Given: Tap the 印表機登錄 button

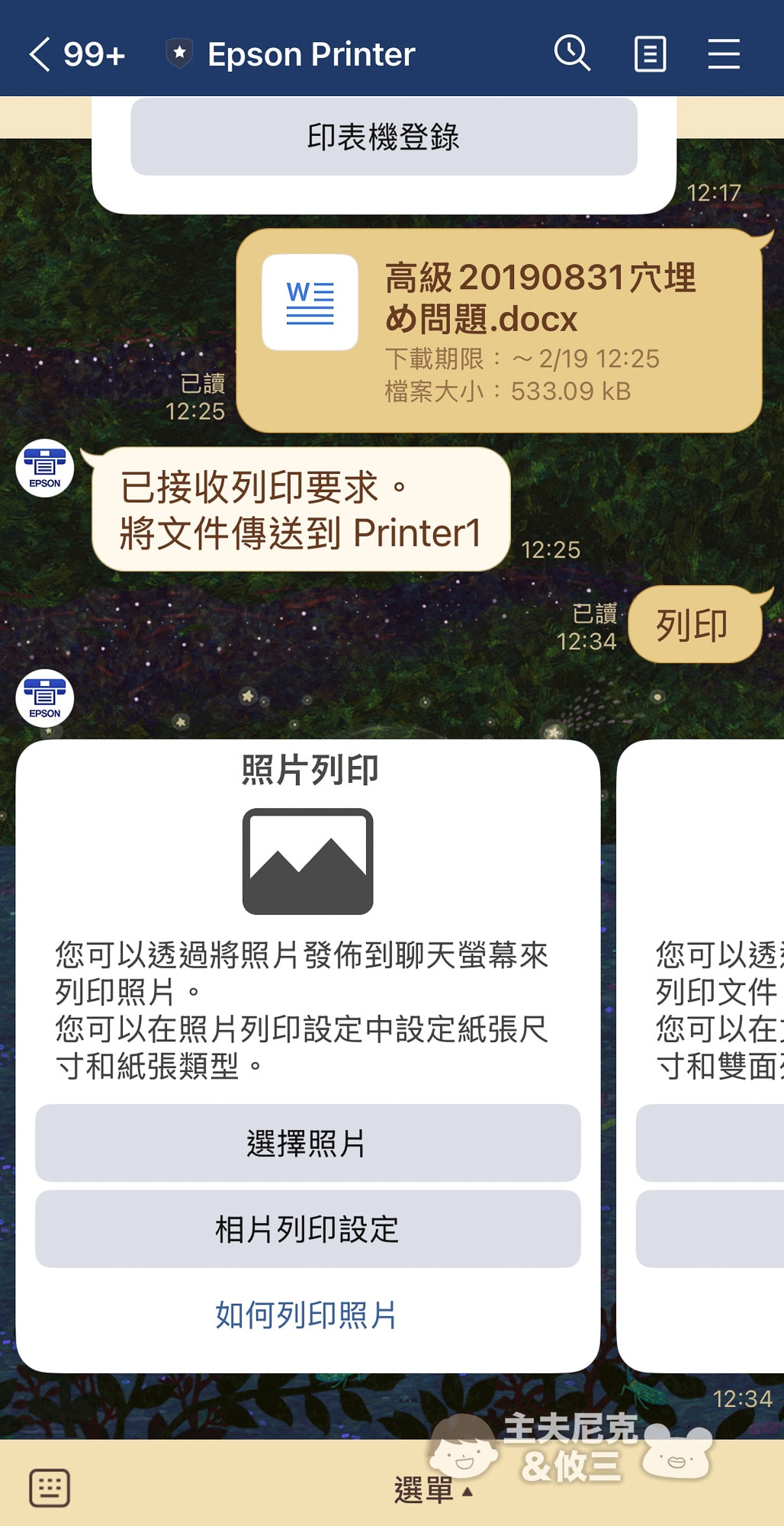Looking at the screenshot, I should point(384,137).
